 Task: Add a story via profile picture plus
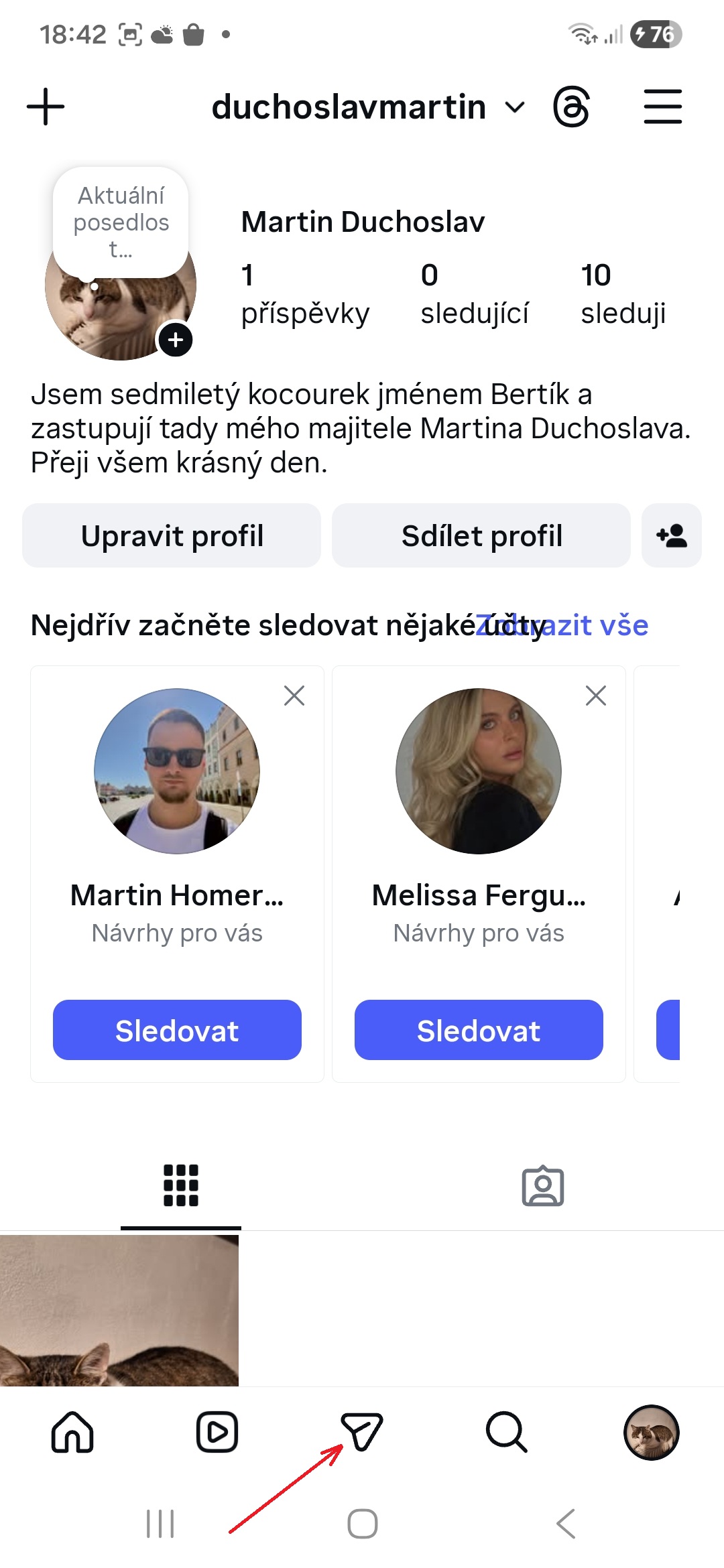tap(176, 340)
